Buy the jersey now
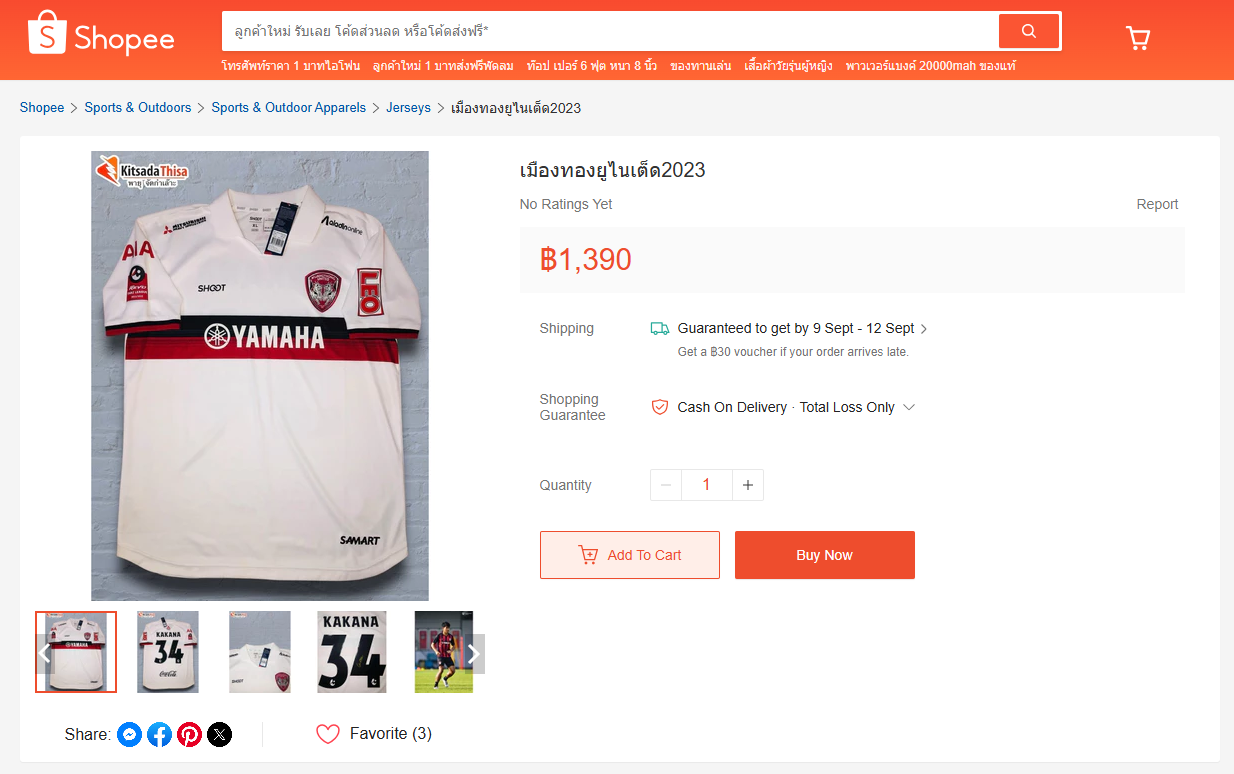 pos(824,555)
